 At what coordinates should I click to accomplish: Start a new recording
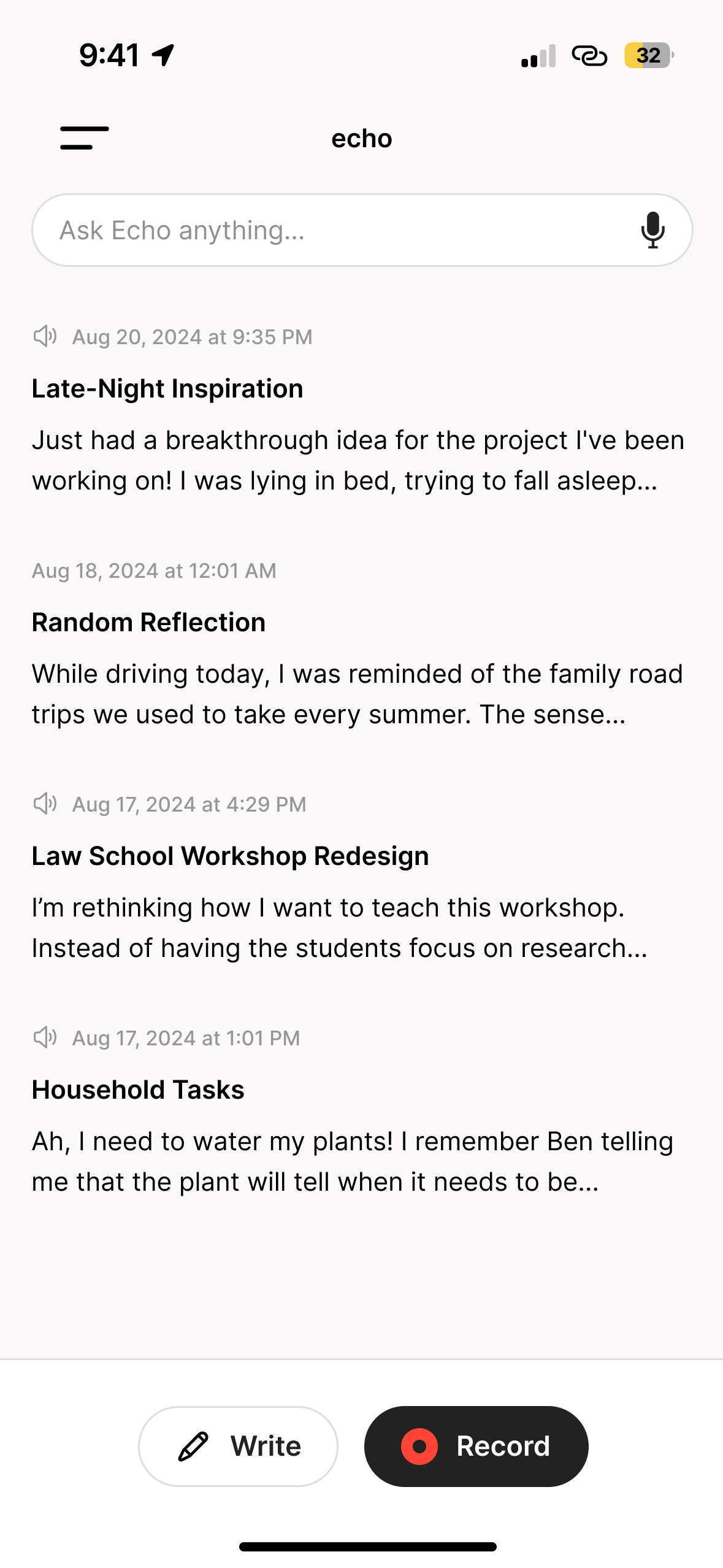(476, 1446)
